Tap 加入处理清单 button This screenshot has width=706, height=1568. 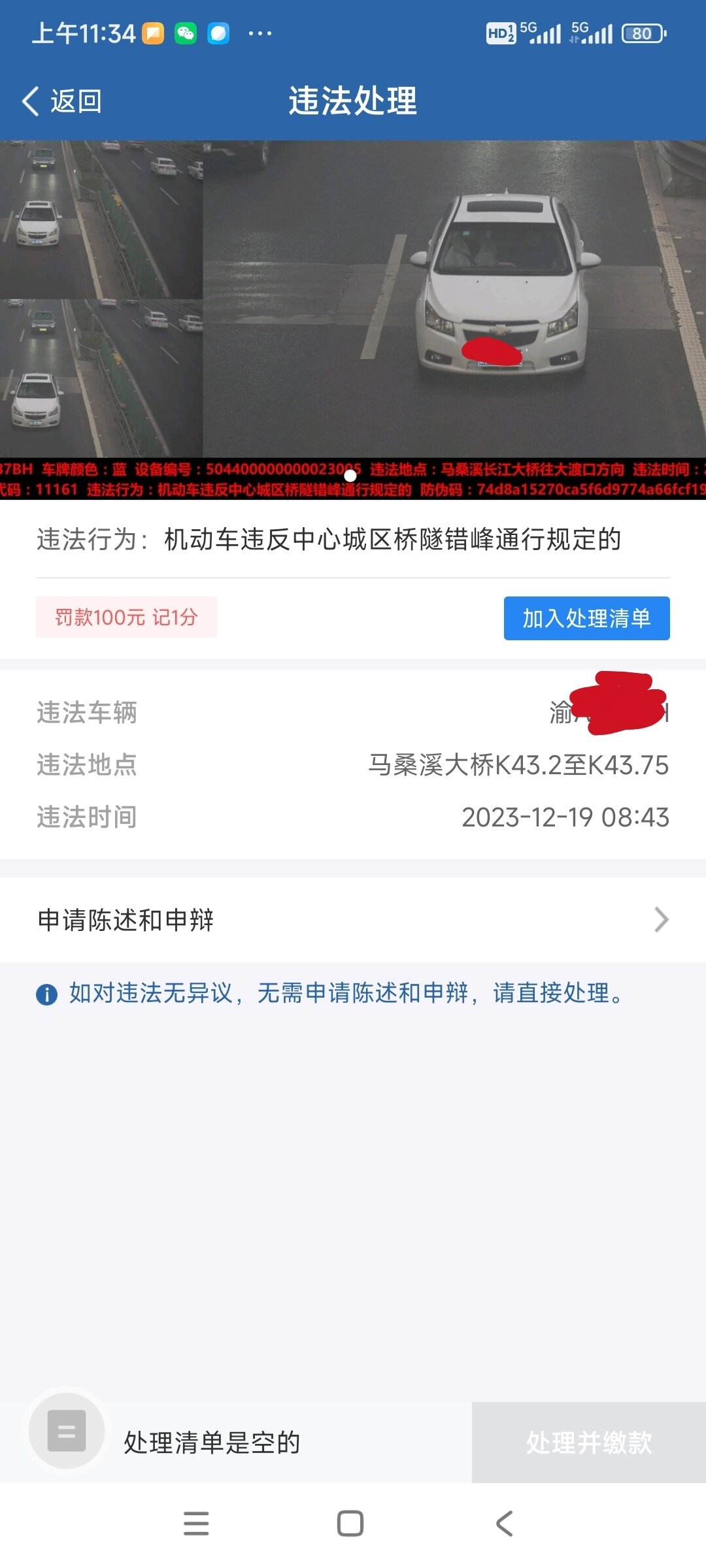click(586, 618)
